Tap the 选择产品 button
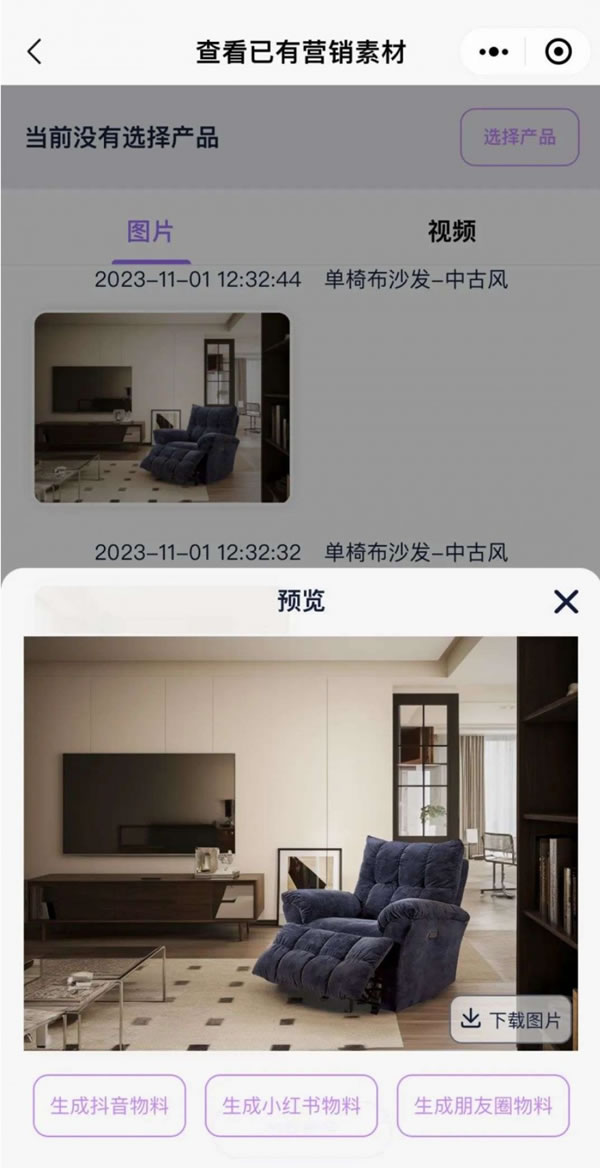Viewport: 600px width, 1168px height. (519, 138)
